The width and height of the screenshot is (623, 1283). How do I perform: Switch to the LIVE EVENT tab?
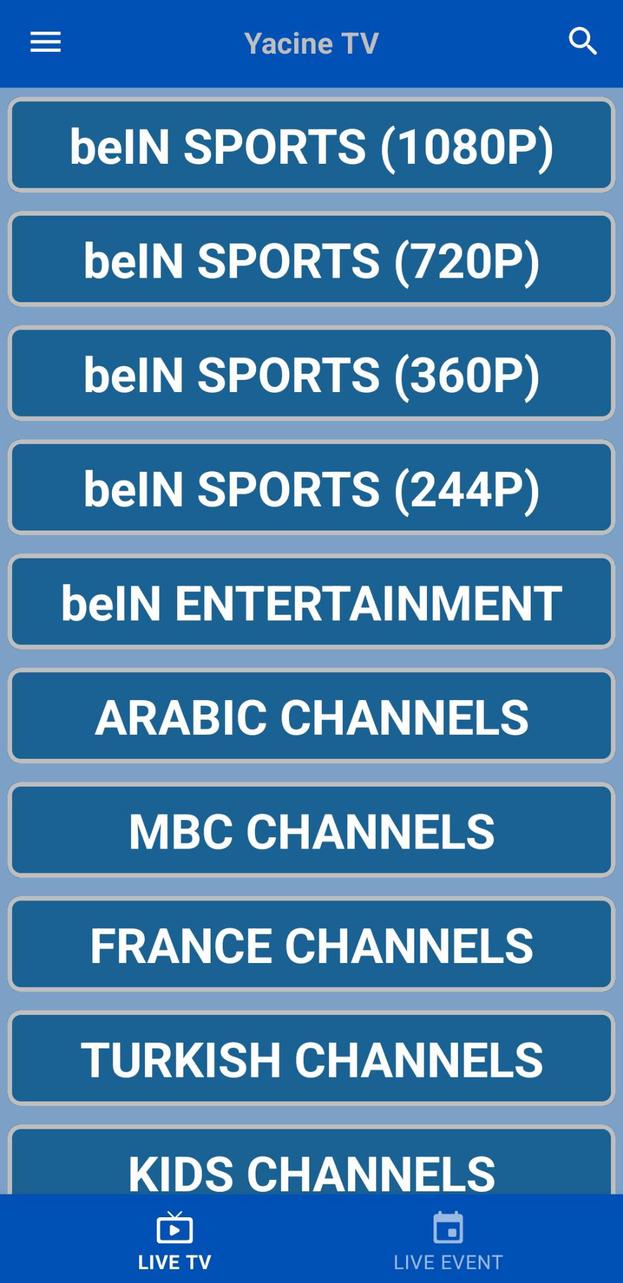pos(447,1240)
